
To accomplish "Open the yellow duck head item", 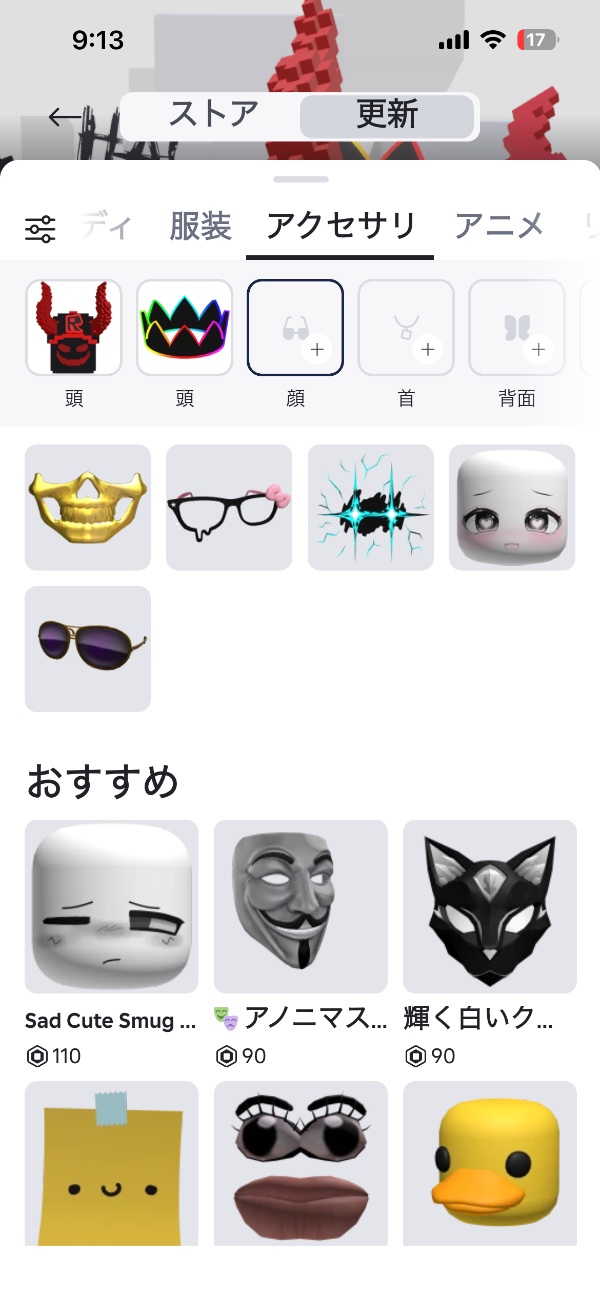I will tap(490, 1163).
